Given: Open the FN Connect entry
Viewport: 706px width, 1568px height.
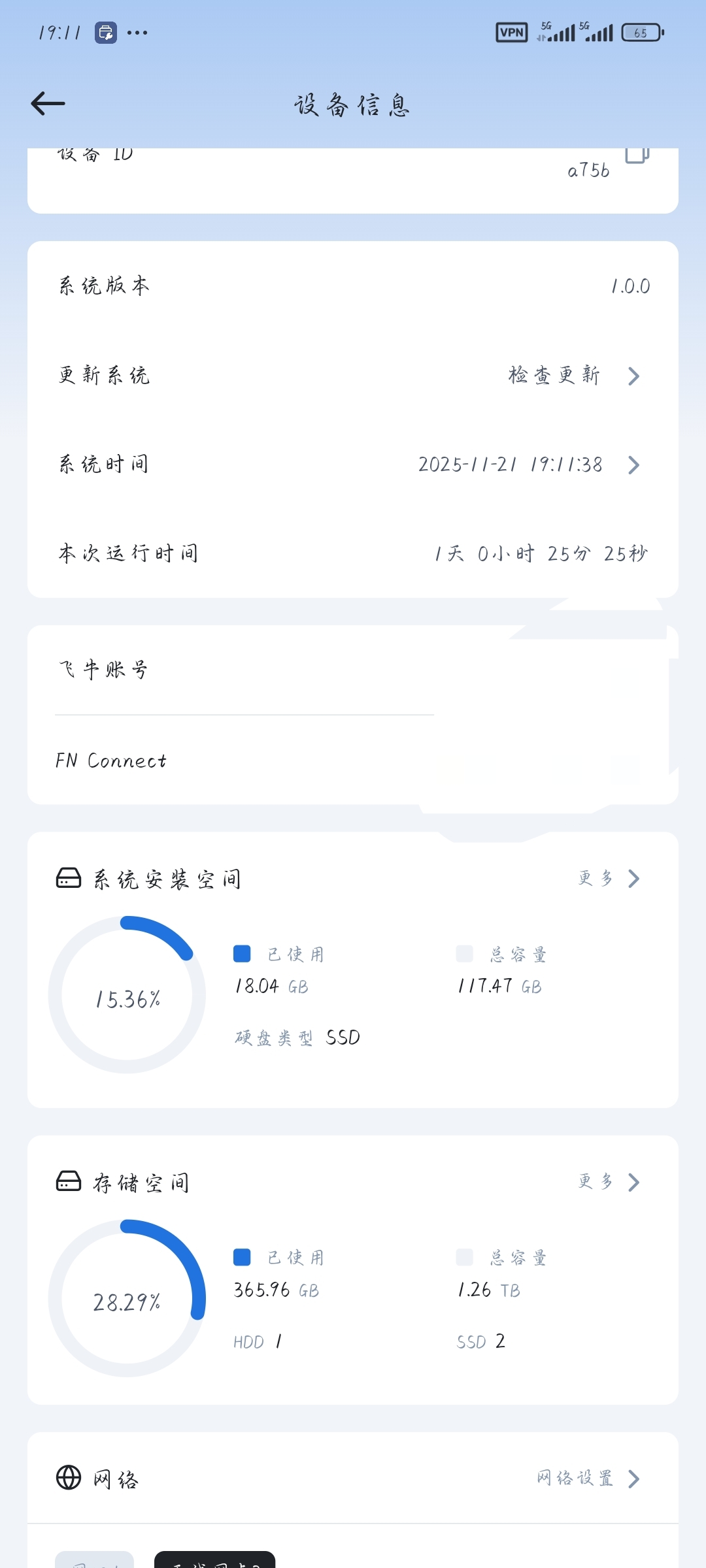Looking at the screenshot, I should [x=111, y=760].
